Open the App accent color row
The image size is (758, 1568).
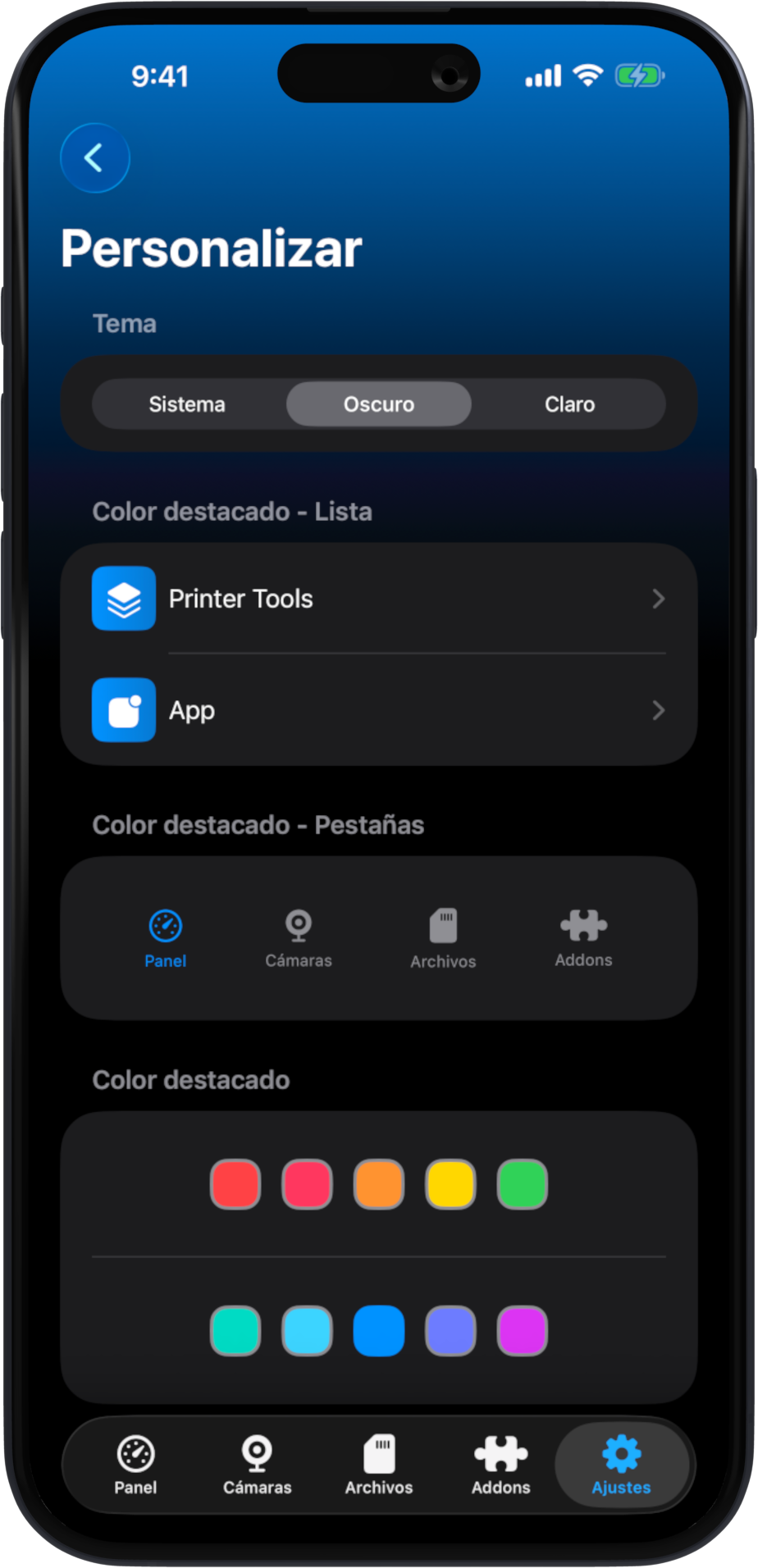[x=379, y=710]
